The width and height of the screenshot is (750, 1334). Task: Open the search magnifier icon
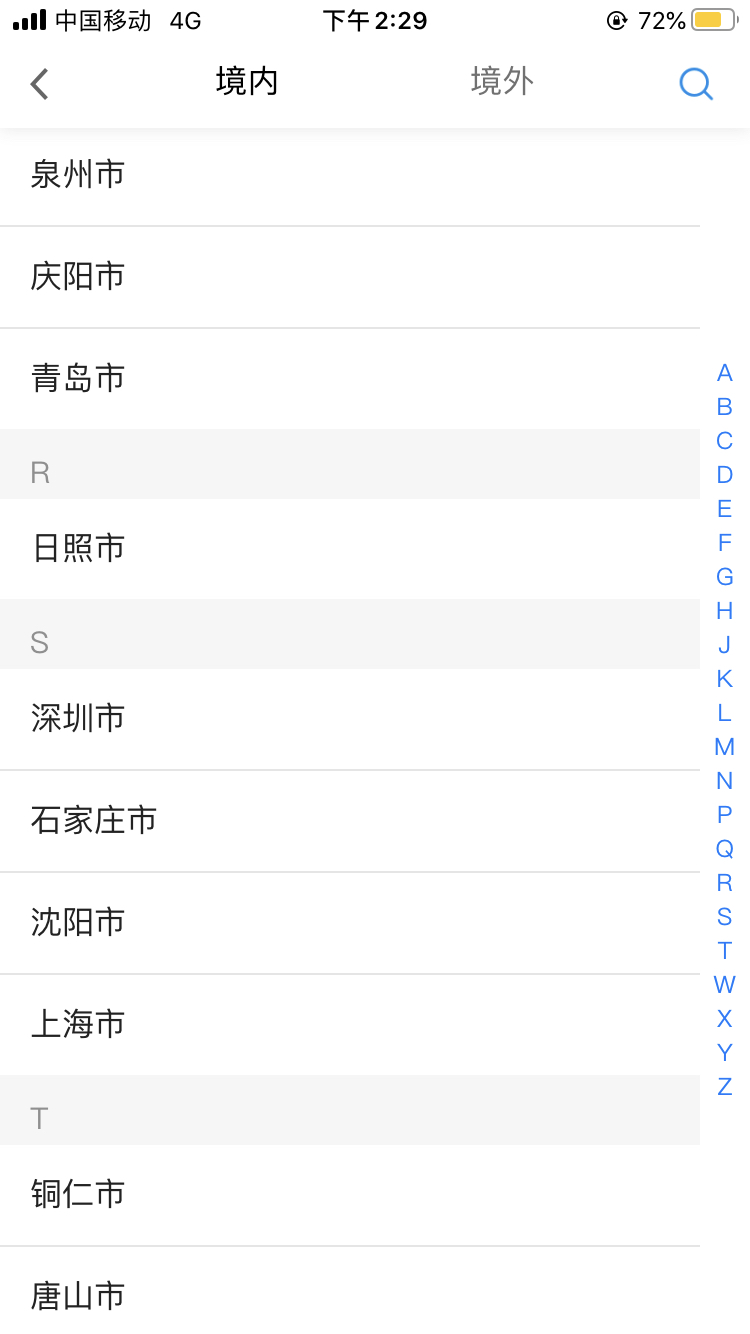pyautogui.click(x=696, y=84)
